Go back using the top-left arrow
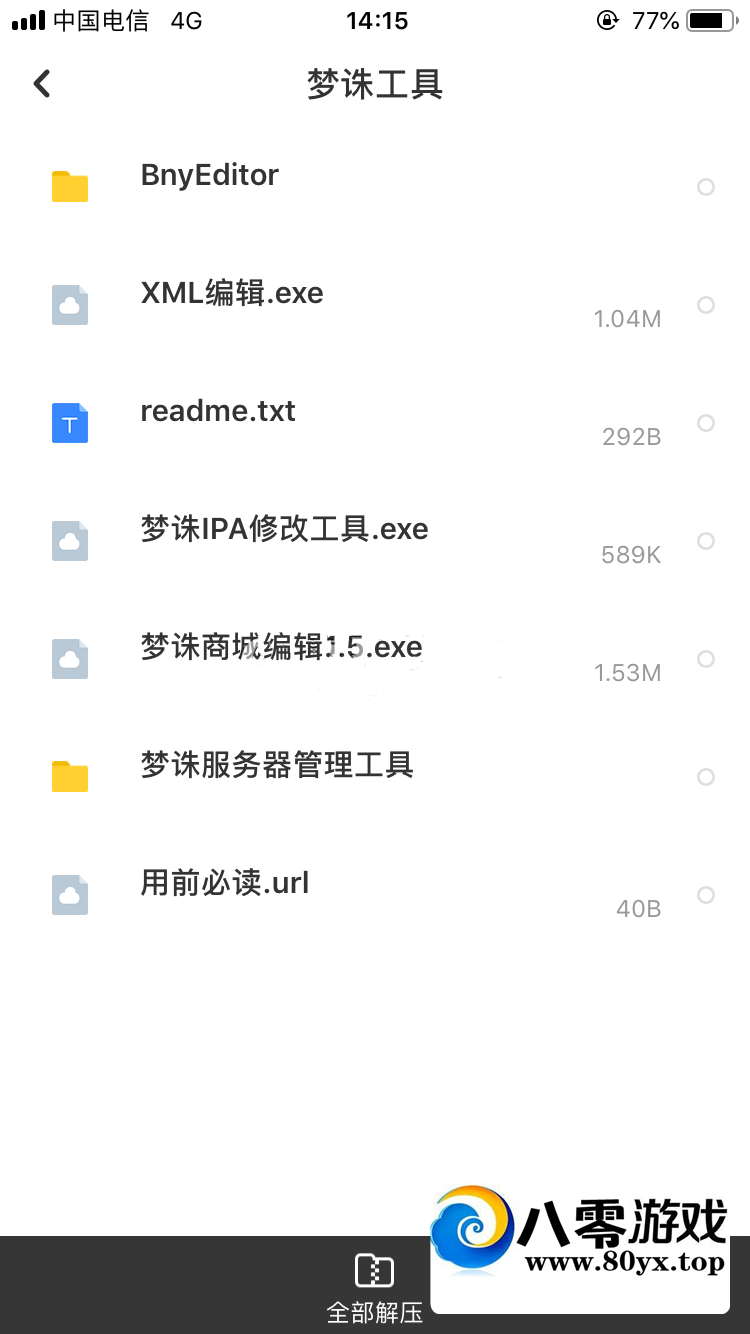Screen dimensions: 750x1334 coord(41,83)
